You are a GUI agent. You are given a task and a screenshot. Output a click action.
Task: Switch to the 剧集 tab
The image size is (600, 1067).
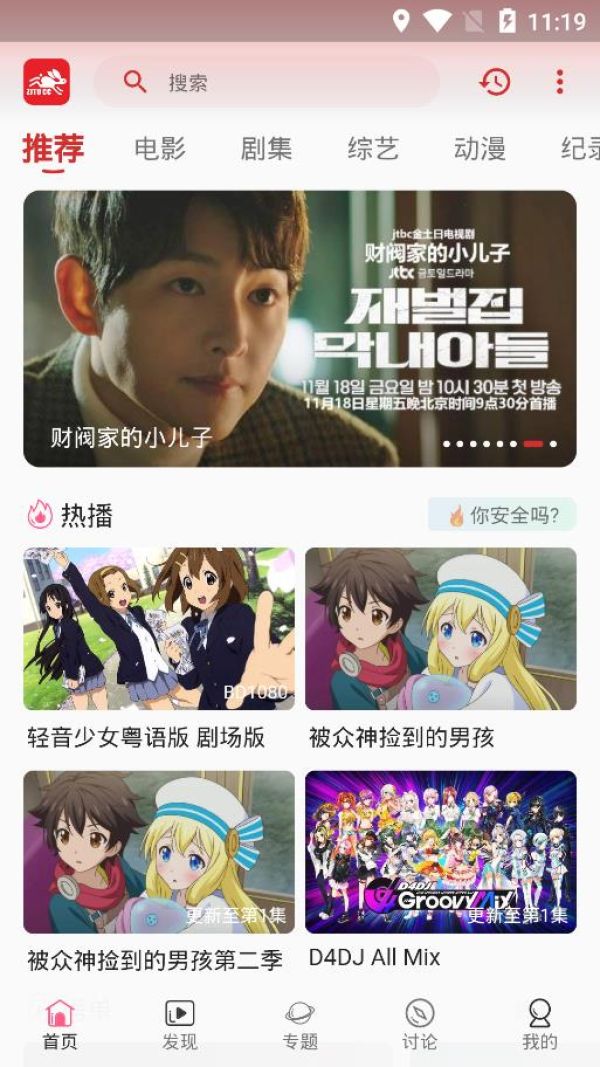pos(266,149)
